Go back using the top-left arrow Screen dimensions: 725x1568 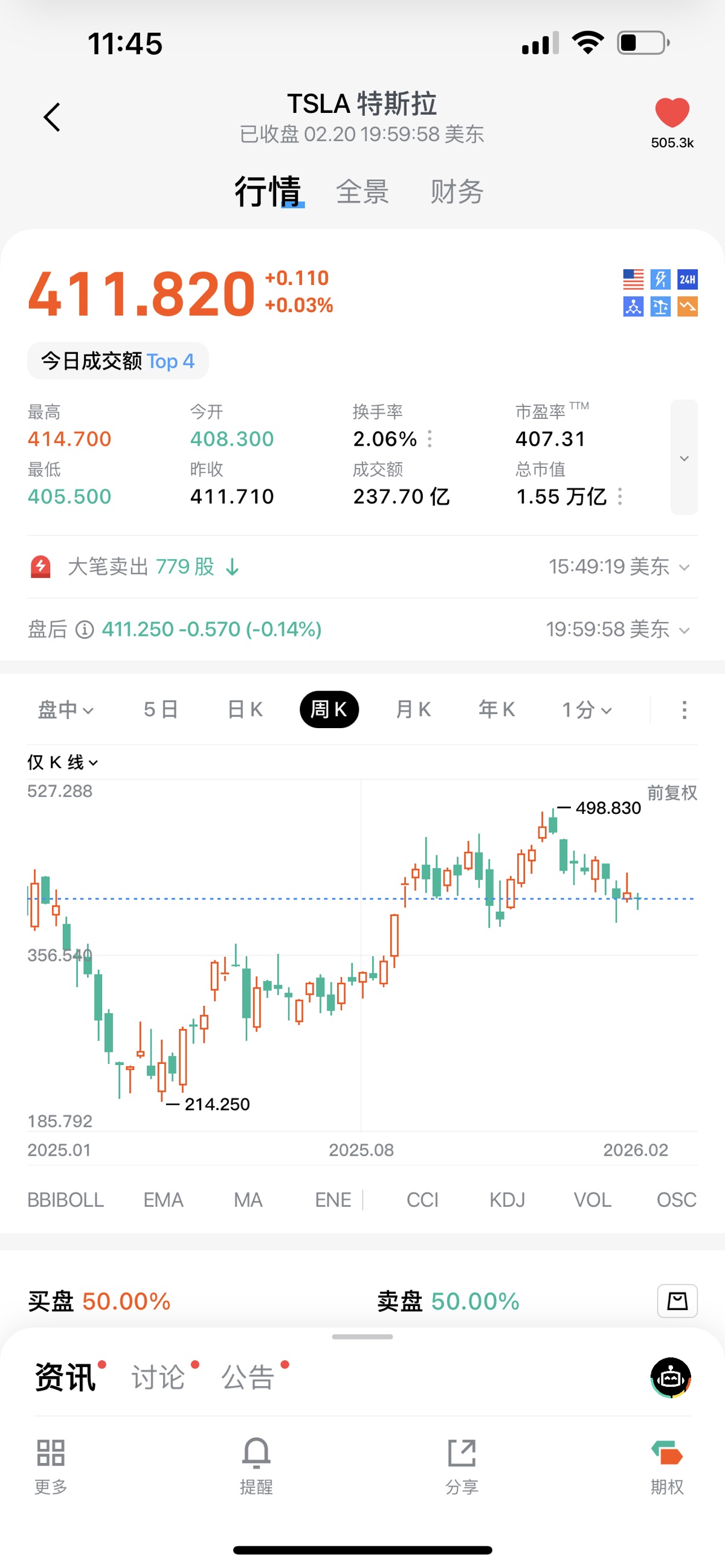tap(53, 117)
